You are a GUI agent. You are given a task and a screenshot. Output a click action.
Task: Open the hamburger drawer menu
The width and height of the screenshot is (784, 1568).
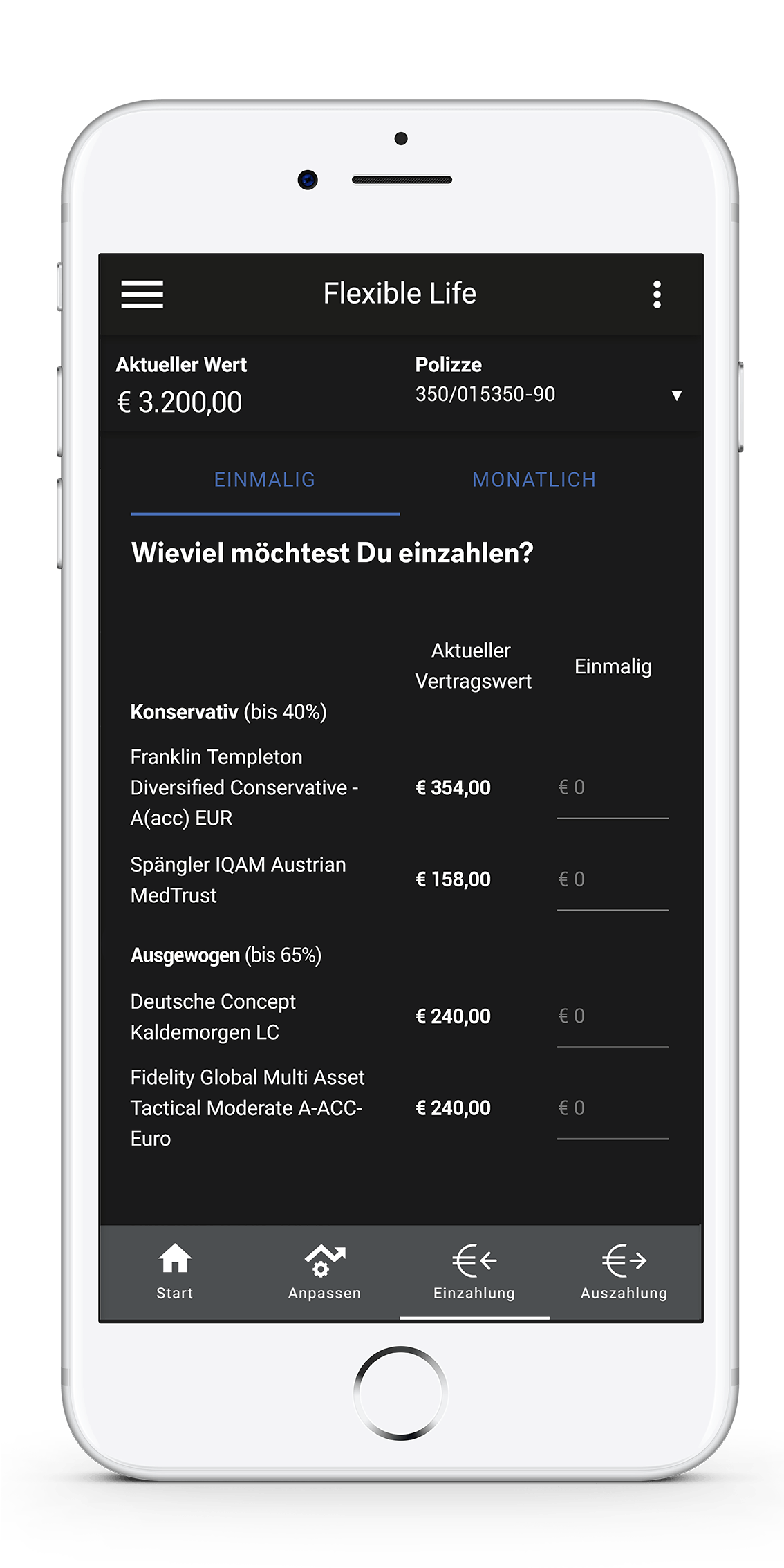point(142,295)
